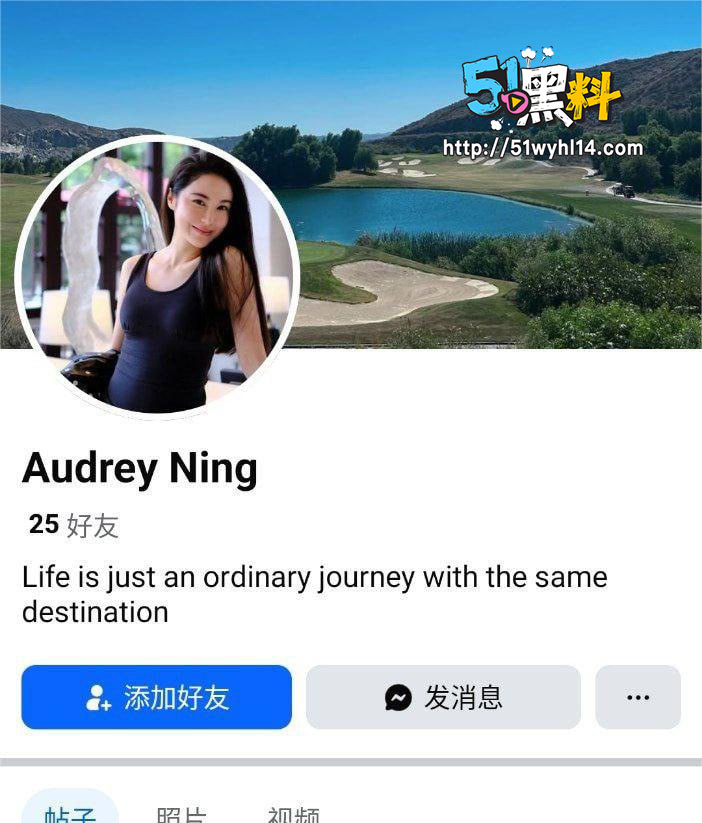This screenshot has width=702, height=823.
Task: Tap the 添加好友 add friend button
Action: [x=157, y=697]
